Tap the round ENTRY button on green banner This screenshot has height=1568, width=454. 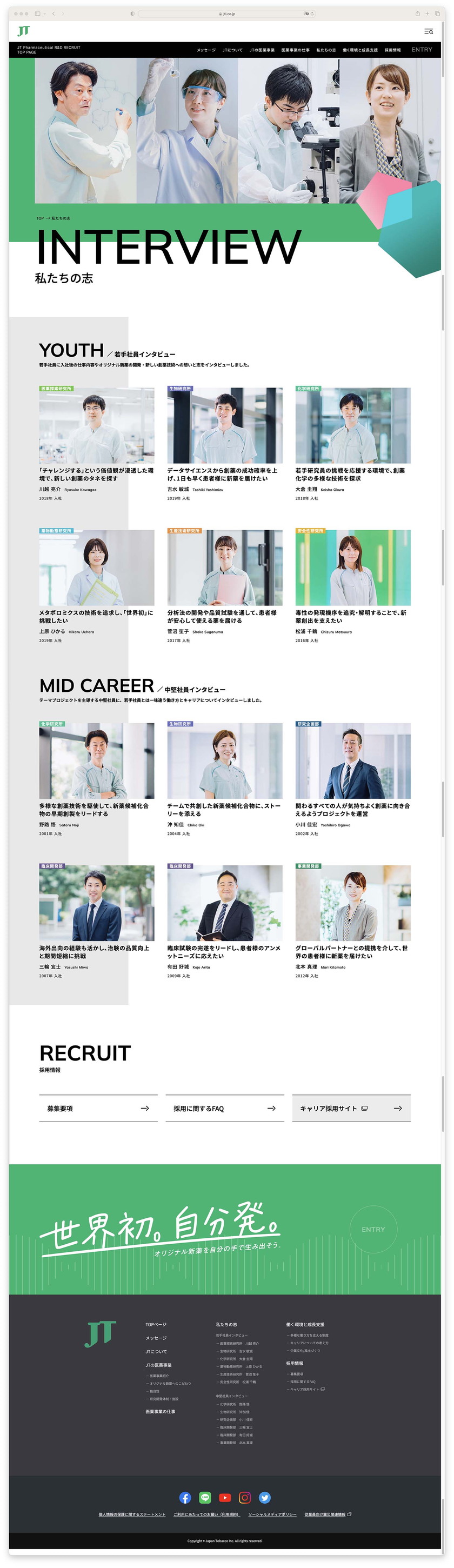(373, 1230)
